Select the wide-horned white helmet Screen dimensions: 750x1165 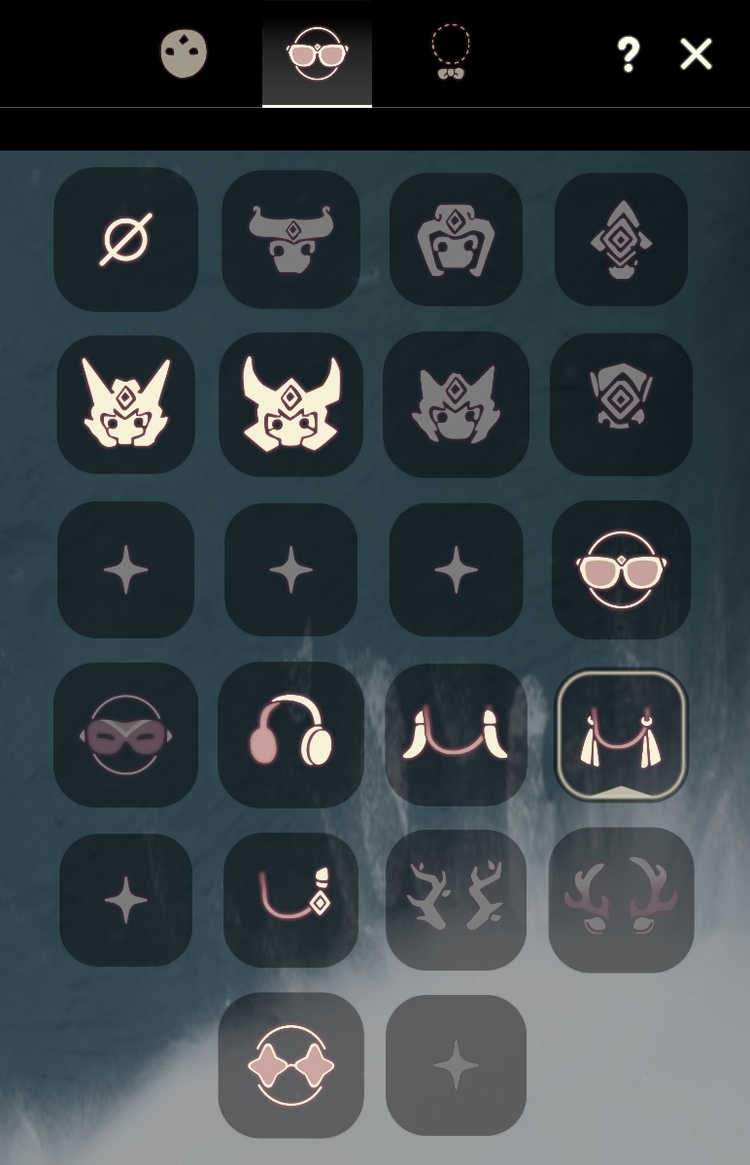pyautogui.click(x=291, y=404)
